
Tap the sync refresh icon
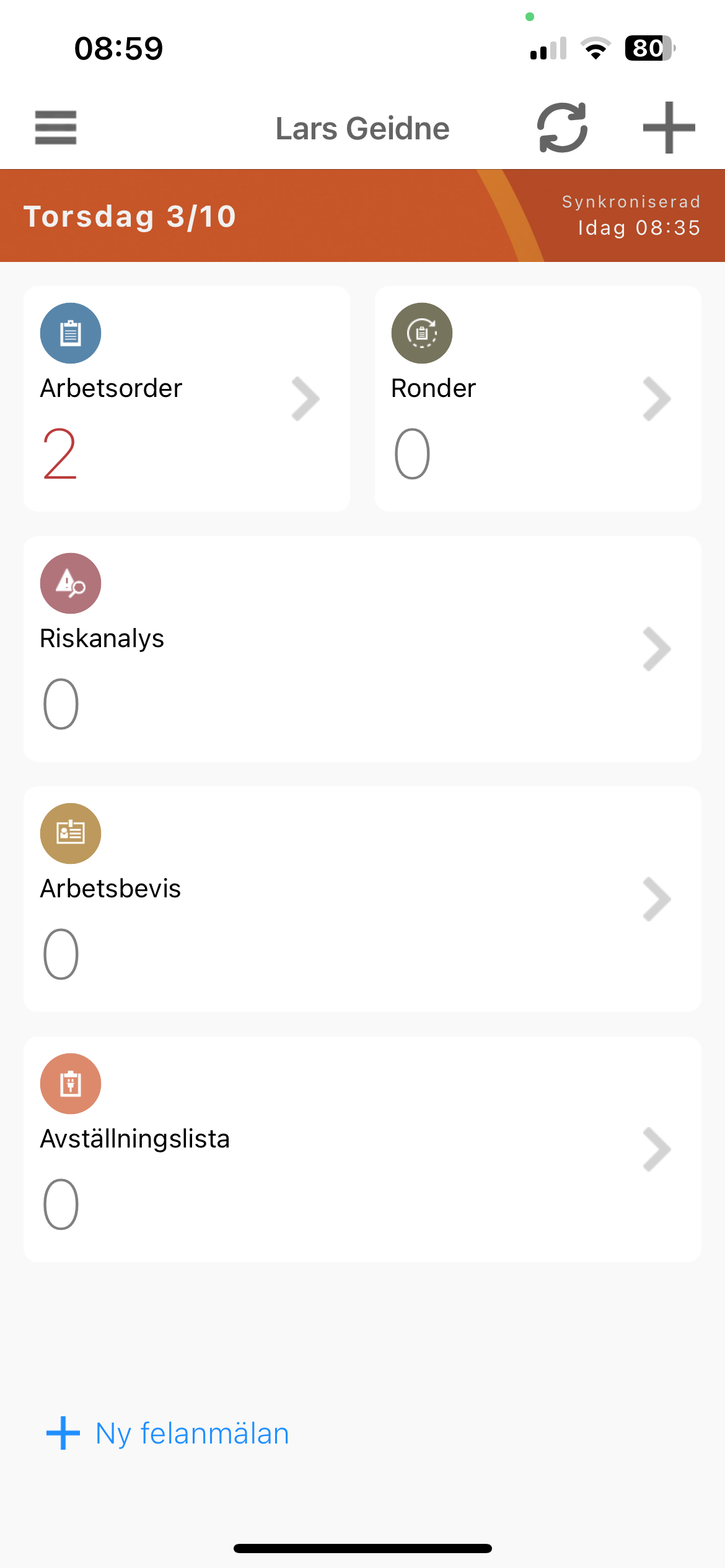tap(562, 128)
